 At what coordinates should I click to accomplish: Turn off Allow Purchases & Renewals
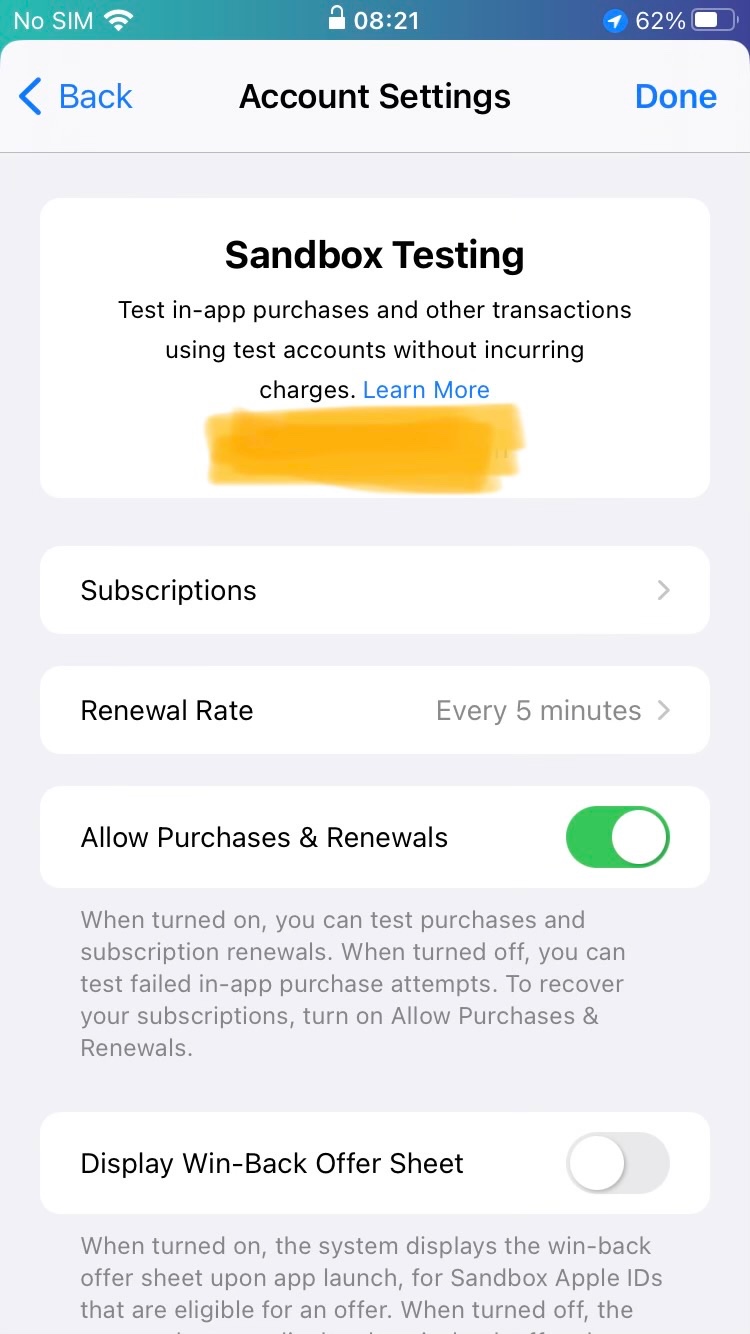617,837
